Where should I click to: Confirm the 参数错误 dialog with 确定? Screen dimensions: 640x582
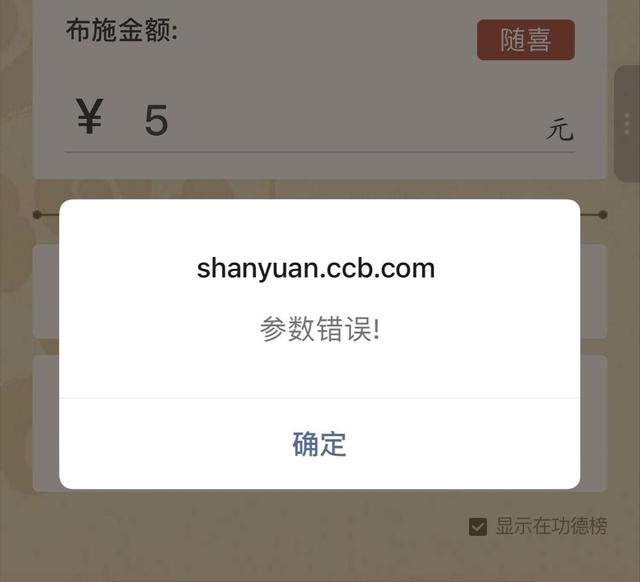click(319, 444)
